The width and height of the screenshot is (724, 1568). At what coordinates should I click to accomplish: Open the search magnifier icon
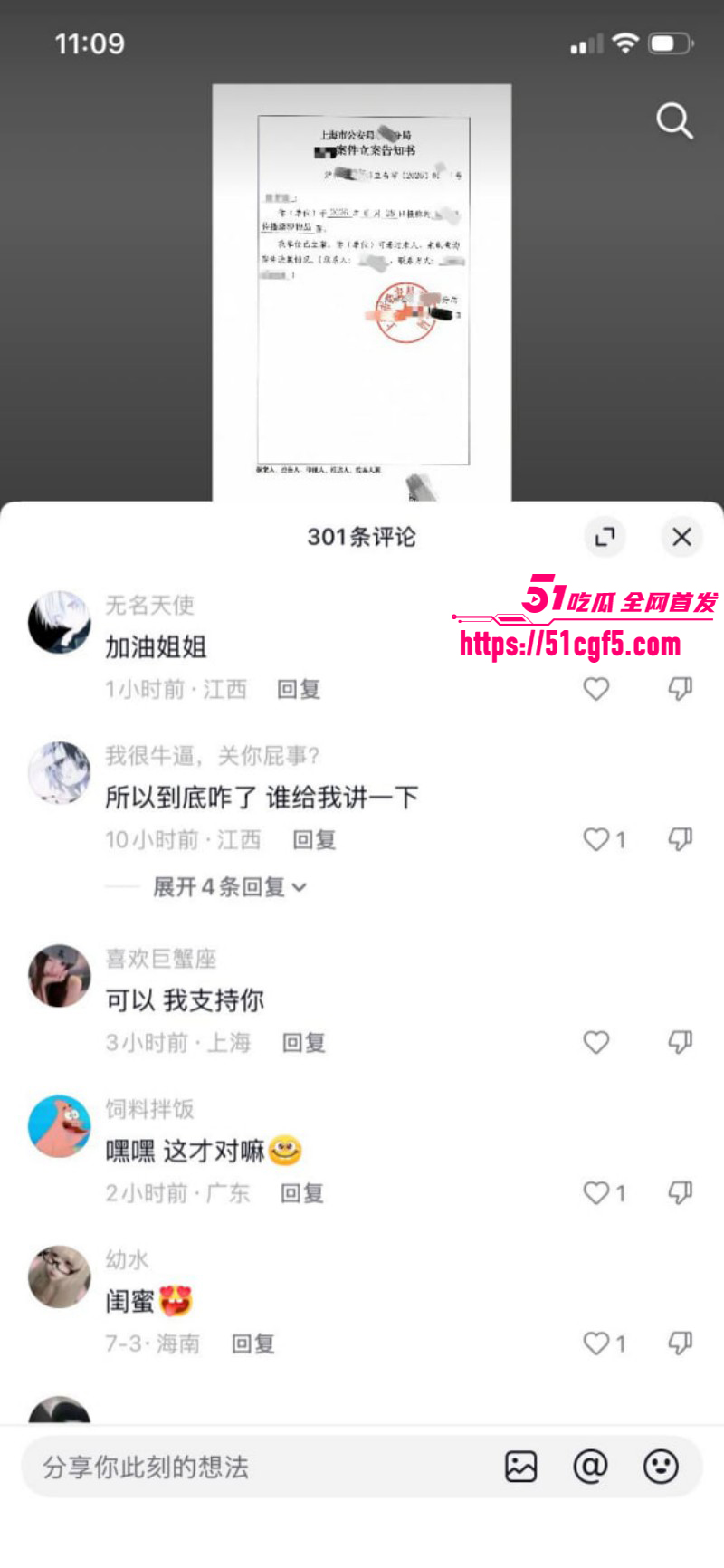tap(674, 120)
